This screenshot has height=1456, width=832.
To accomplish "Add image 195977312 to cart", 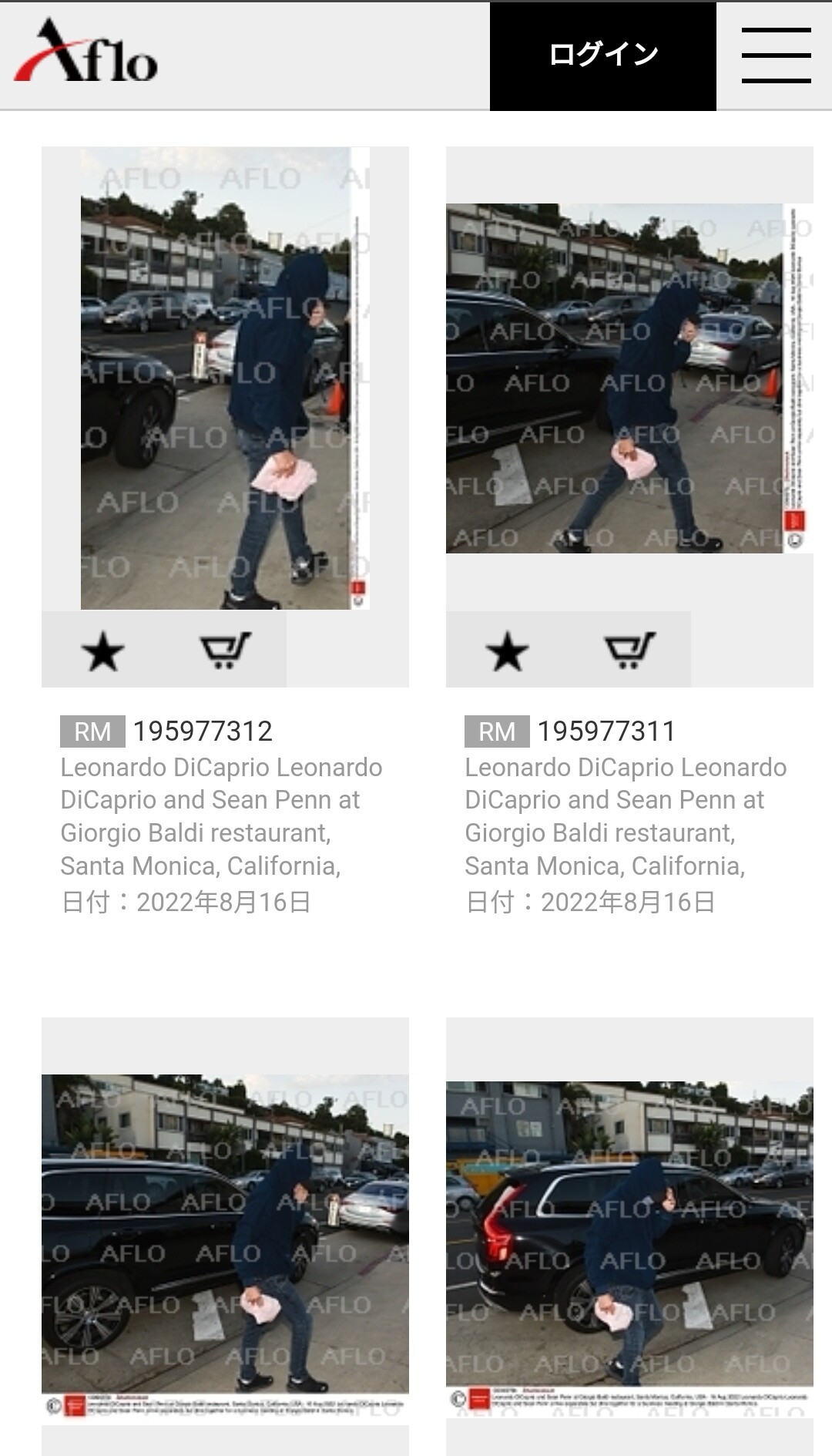I will pos(225,651).
